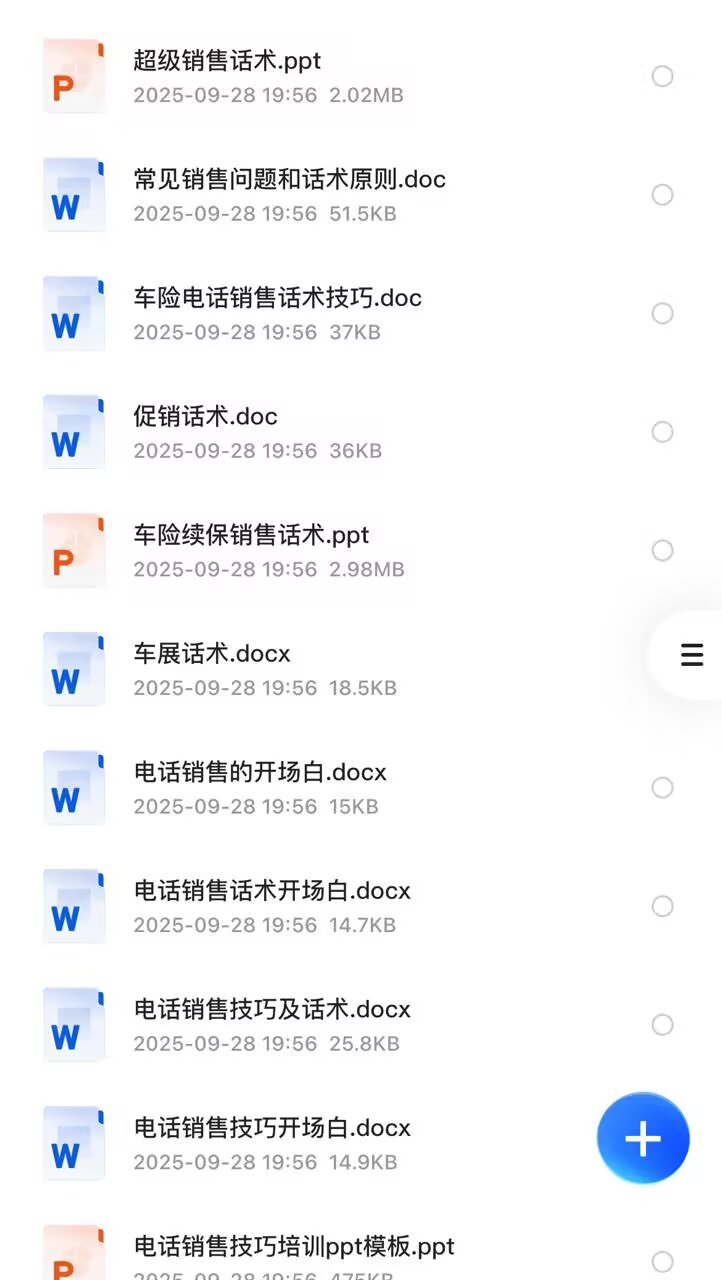Tap the Word icon for 常见销售问题和话术原则.doc
The width and height of the screenshot is (722, 1280).
74,195
